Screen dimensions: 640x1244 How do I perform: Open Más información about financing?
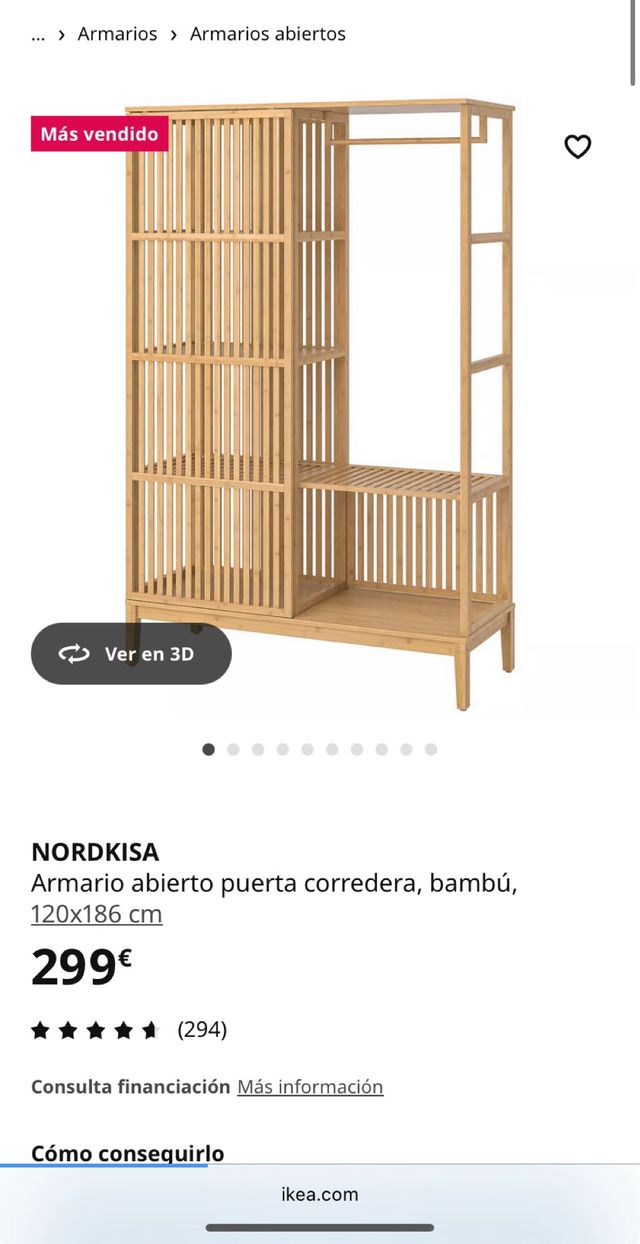[310, 1087]
